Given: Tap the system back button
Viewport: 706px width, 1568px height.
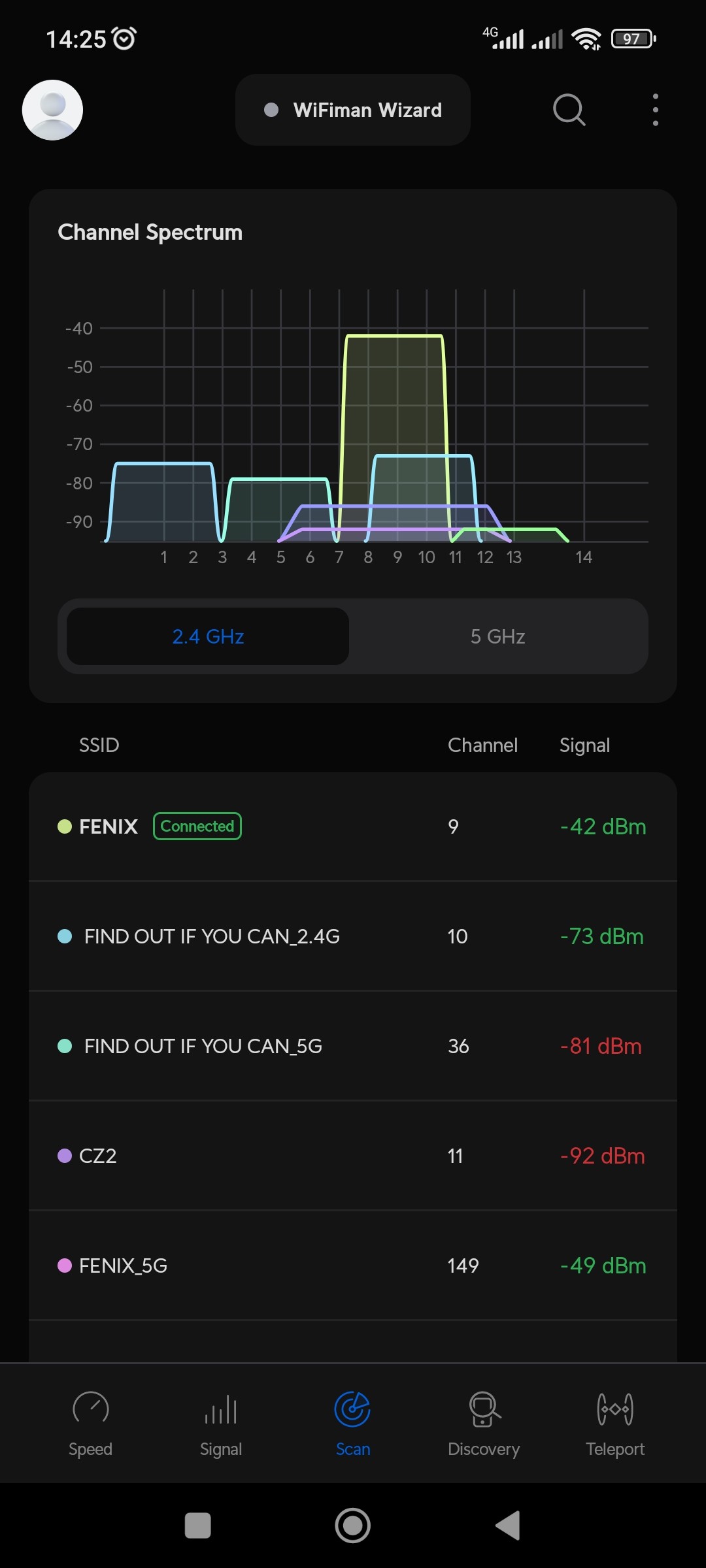Looking at the screenshot, I should pos(508,1526).
